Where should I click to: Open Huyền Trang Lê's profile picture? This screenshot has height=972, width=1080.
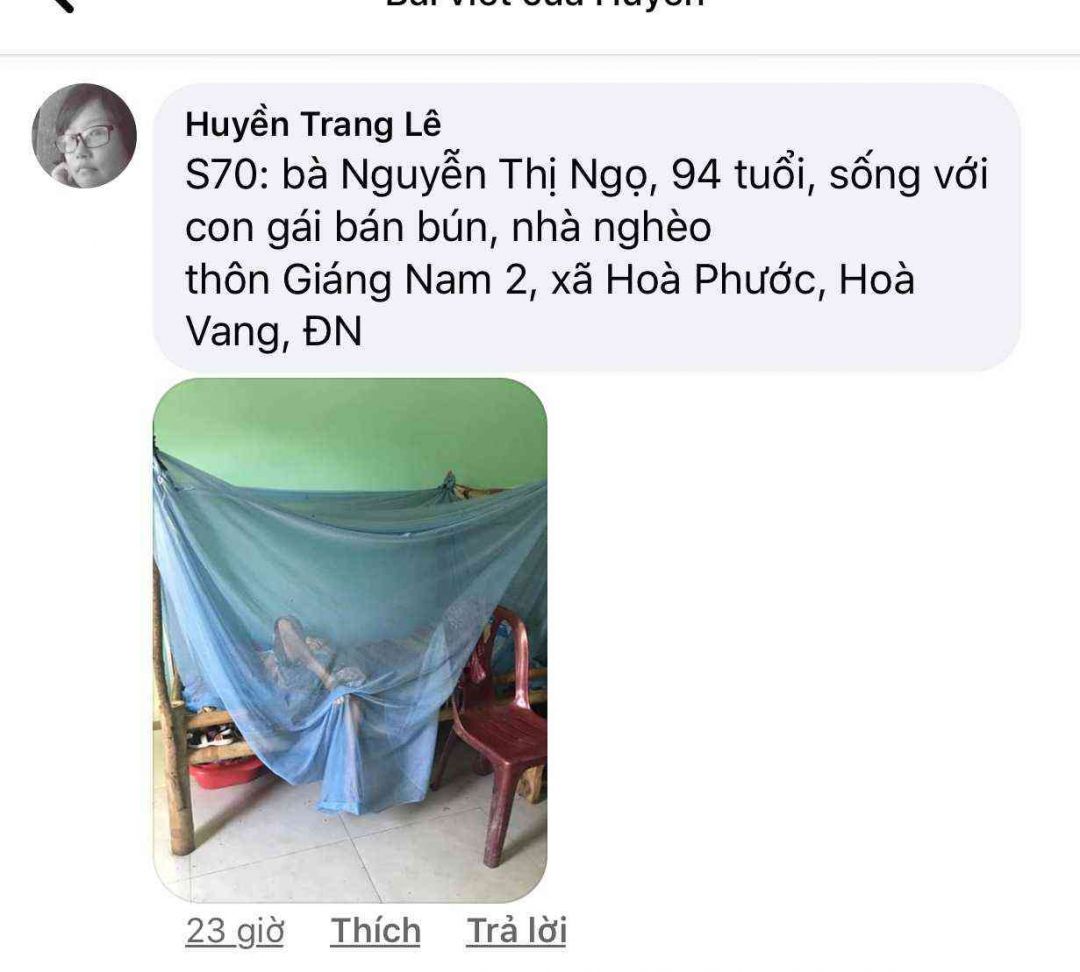pos(84,136)
